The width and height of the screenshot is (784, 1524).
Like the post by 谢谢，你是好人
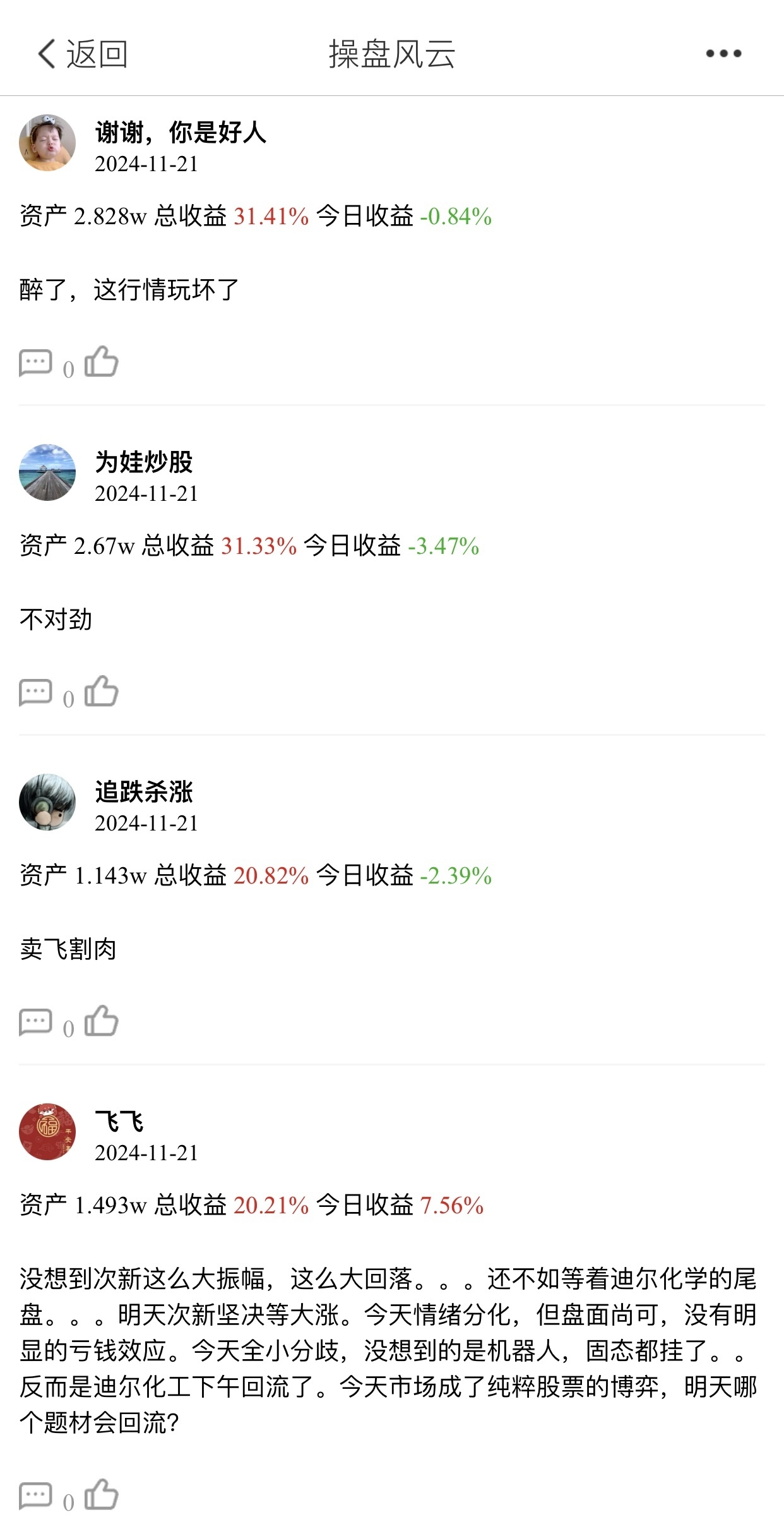(x=102, y=362)
